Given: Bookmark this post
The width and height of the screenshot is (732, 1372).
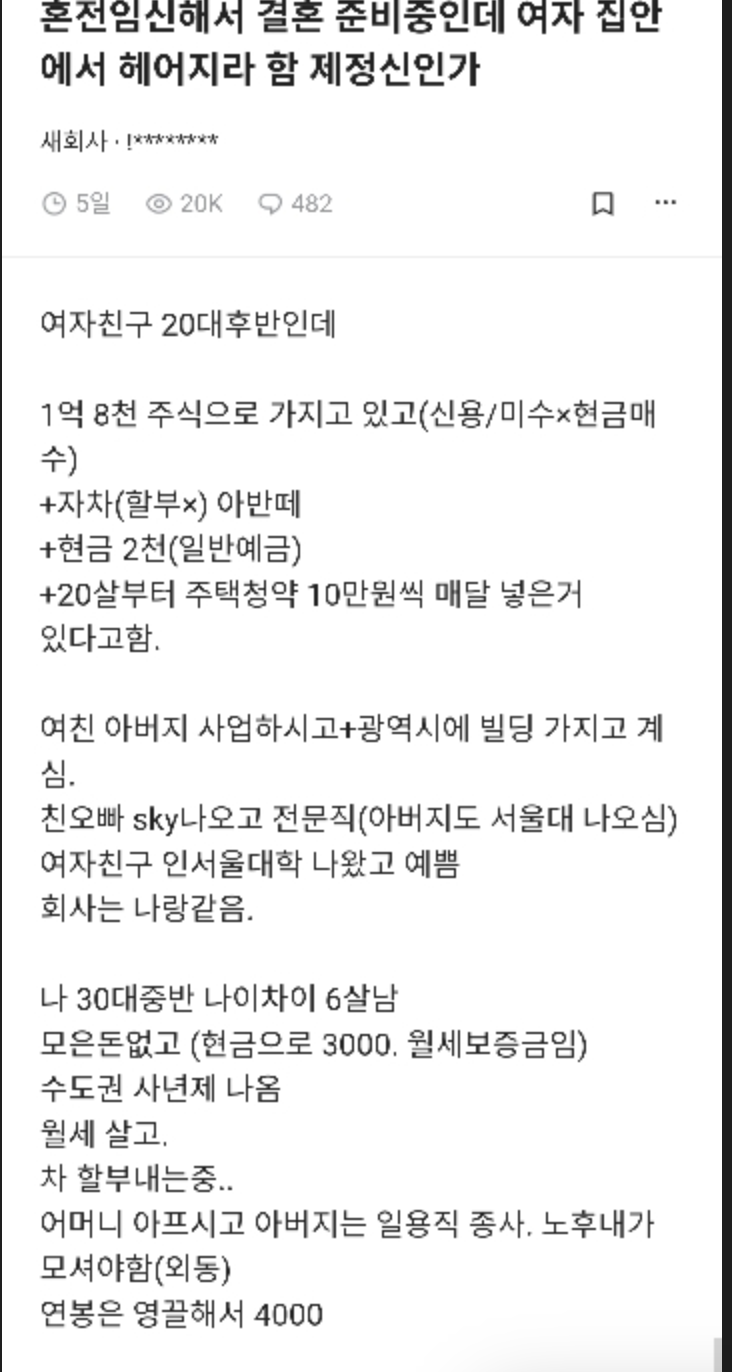Looking at the screenshot, I should coord(603,204).
